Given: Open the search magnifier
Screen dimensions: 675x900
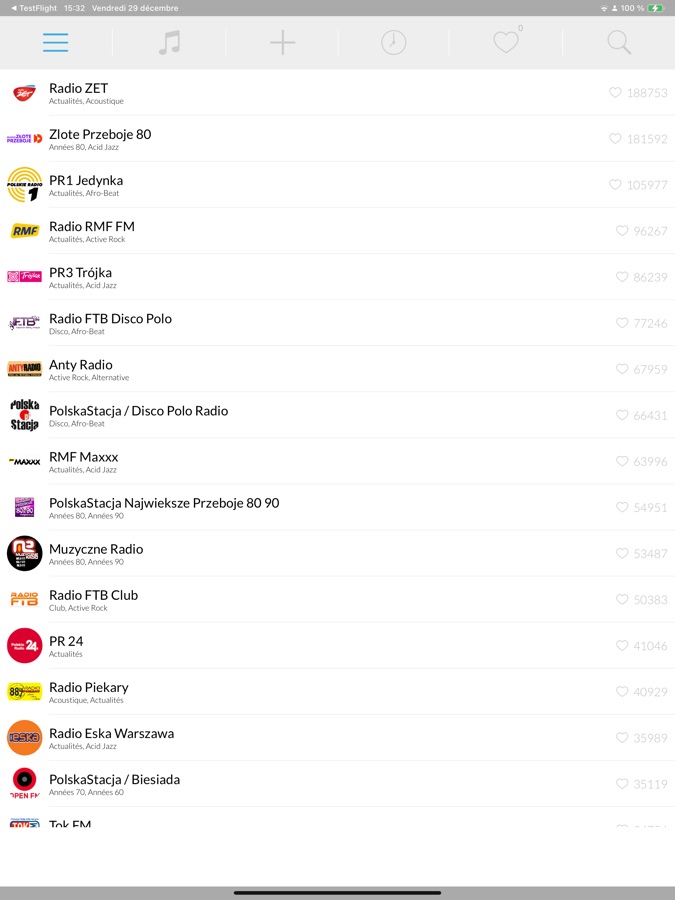Looking at the screenshot, I should click(x=619, y=43).
